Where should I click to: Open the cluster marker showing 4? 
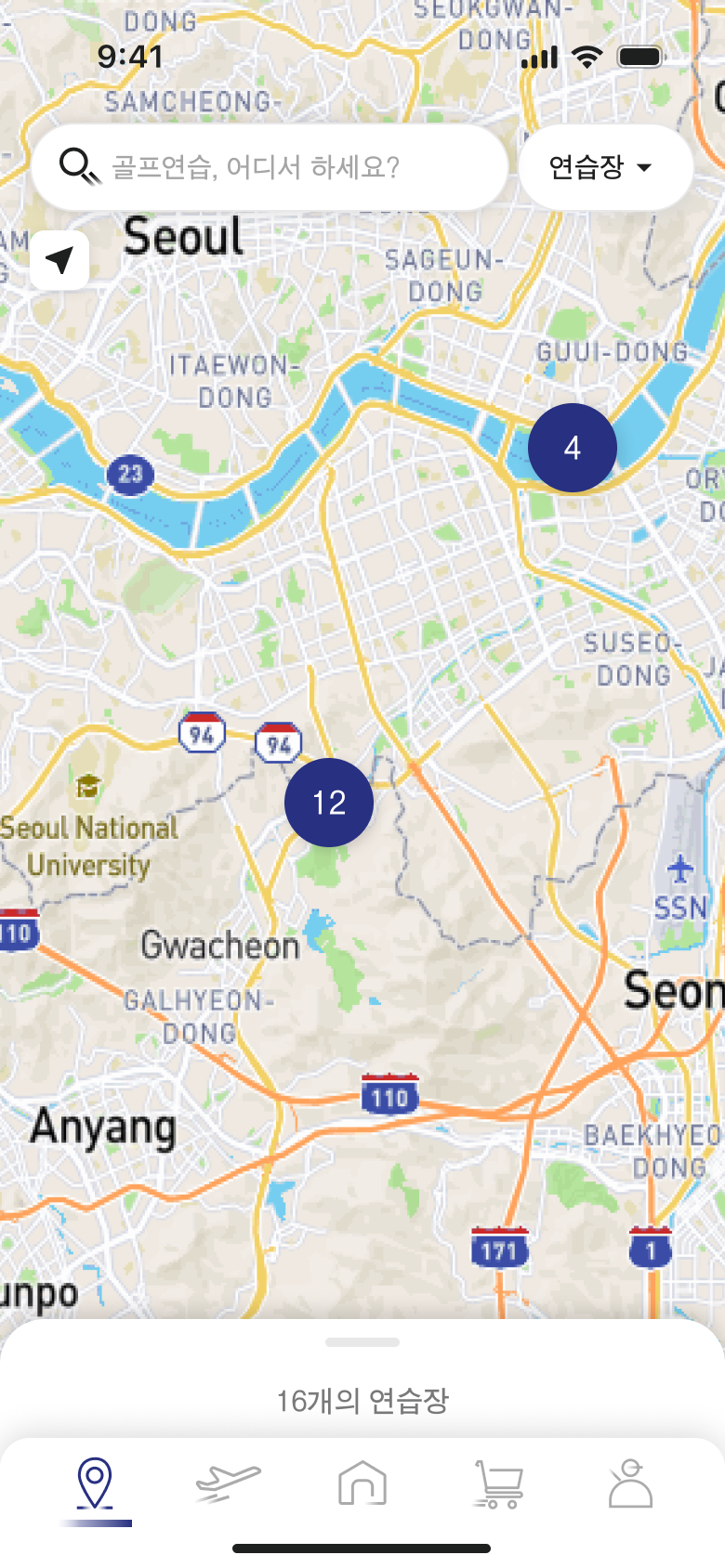click(x=572, y=448)
